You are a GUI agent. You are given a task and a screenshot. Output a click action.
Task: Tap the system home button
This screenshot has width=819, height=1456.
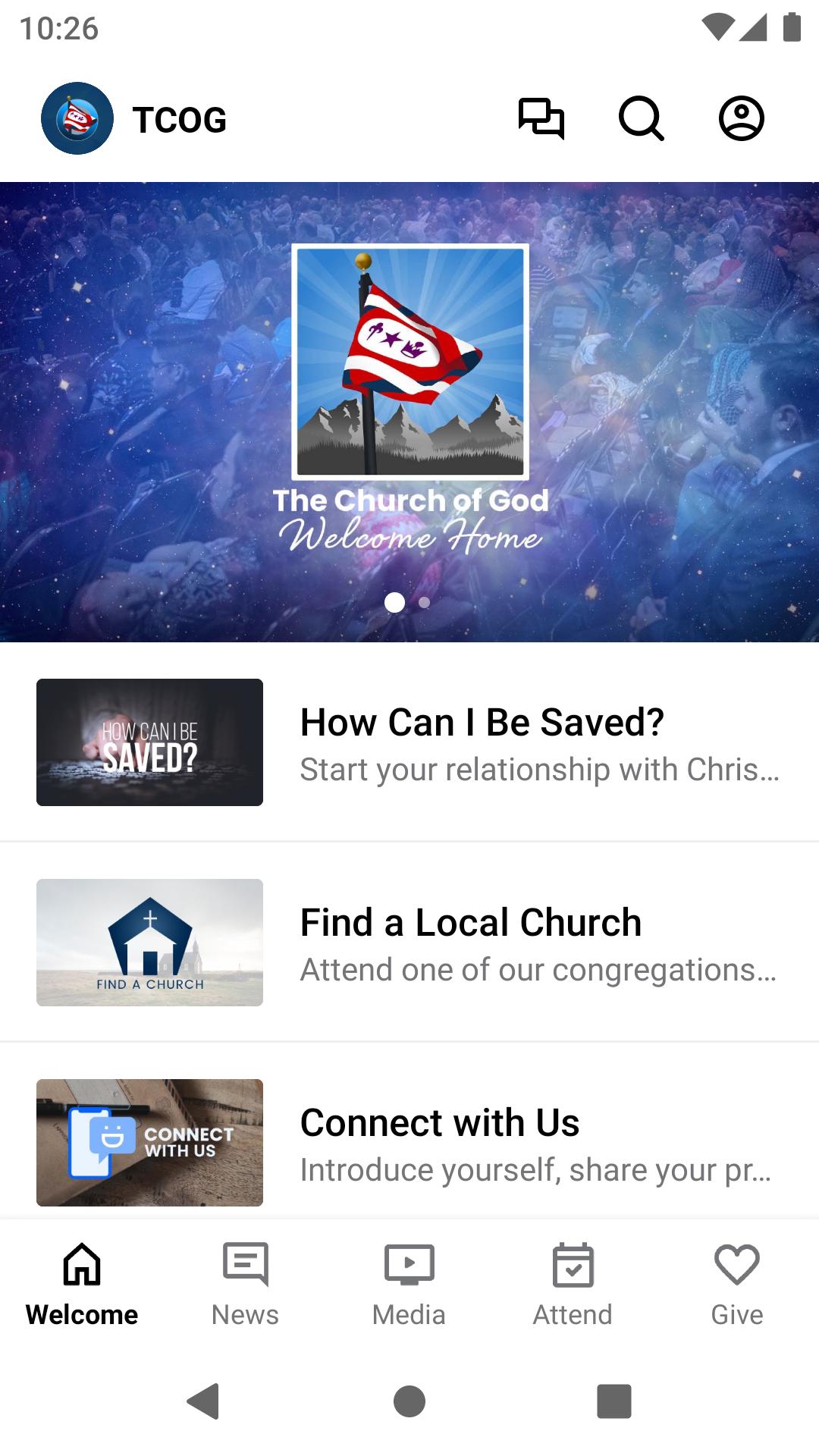click(x=409, y=1401)
